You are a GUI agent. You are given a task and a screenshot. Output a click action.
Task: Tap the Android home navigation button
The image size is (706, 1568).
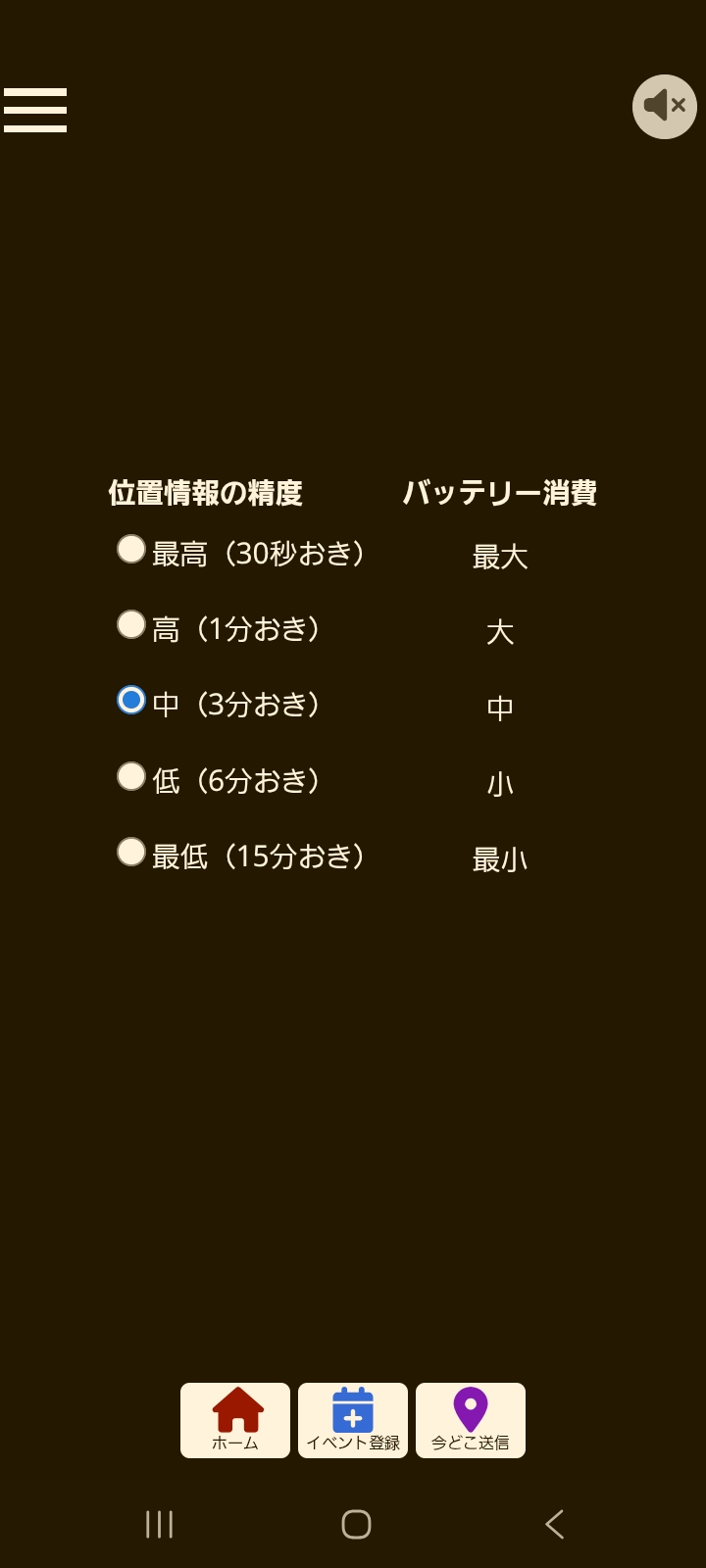click(356, 1525)
